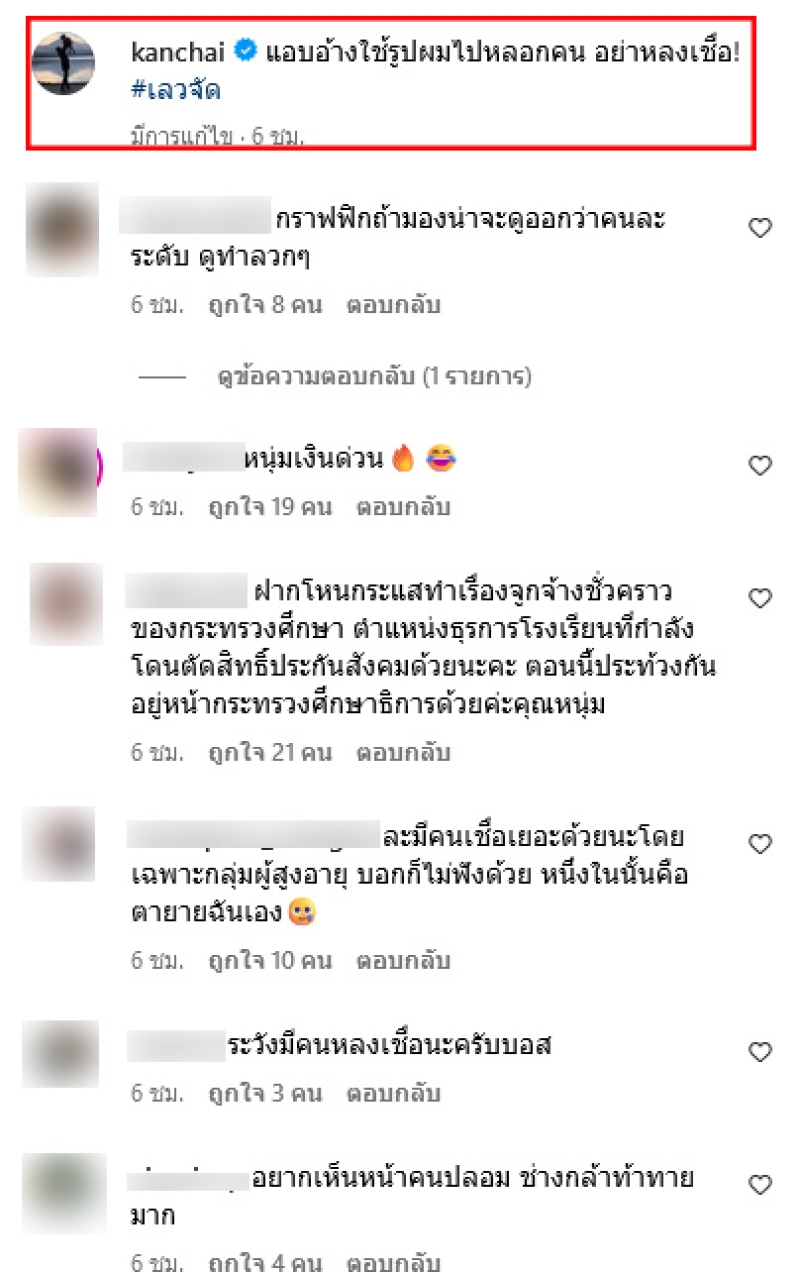Like the comment ระวังมีคนหลงเชื่อนะครับบอส
This screenshot has width=800, height=1272.
pos(760,1051)
